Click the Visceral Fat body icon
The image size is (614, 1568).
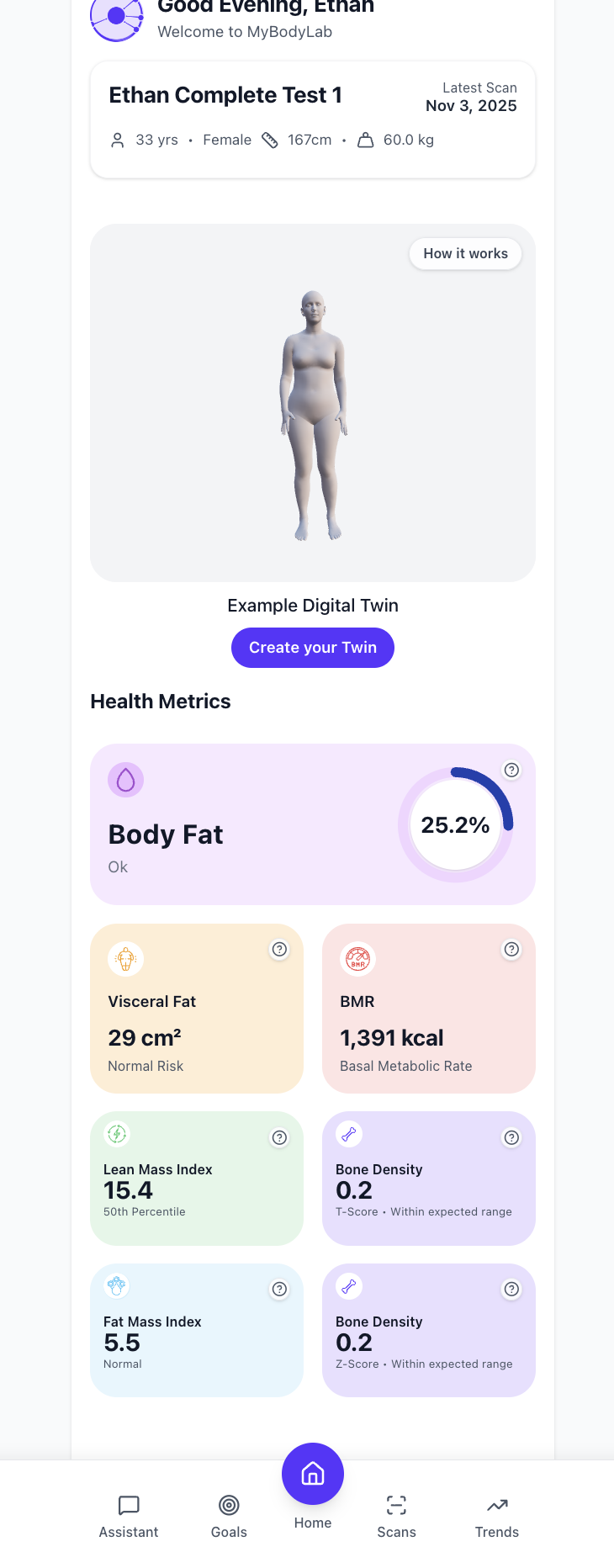(125, 958)
